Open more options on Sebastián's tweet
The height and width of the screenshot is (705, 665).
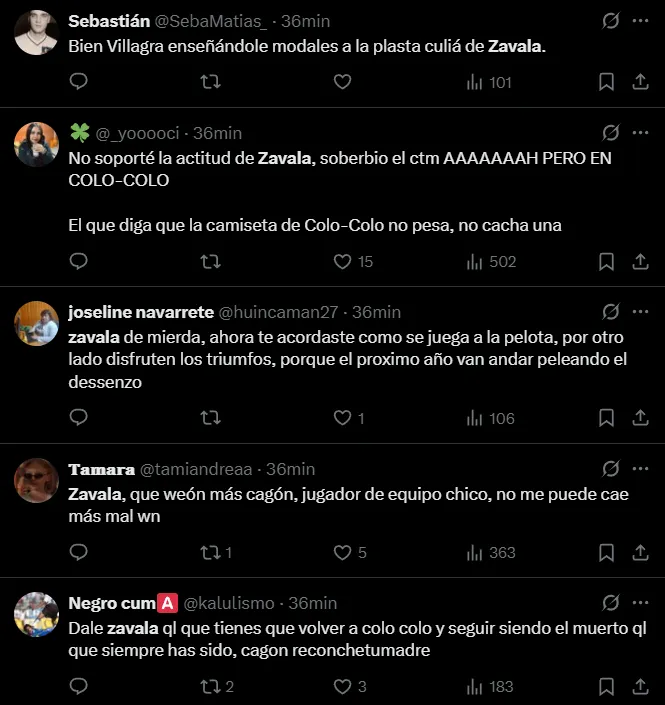[x=640, y=21]
